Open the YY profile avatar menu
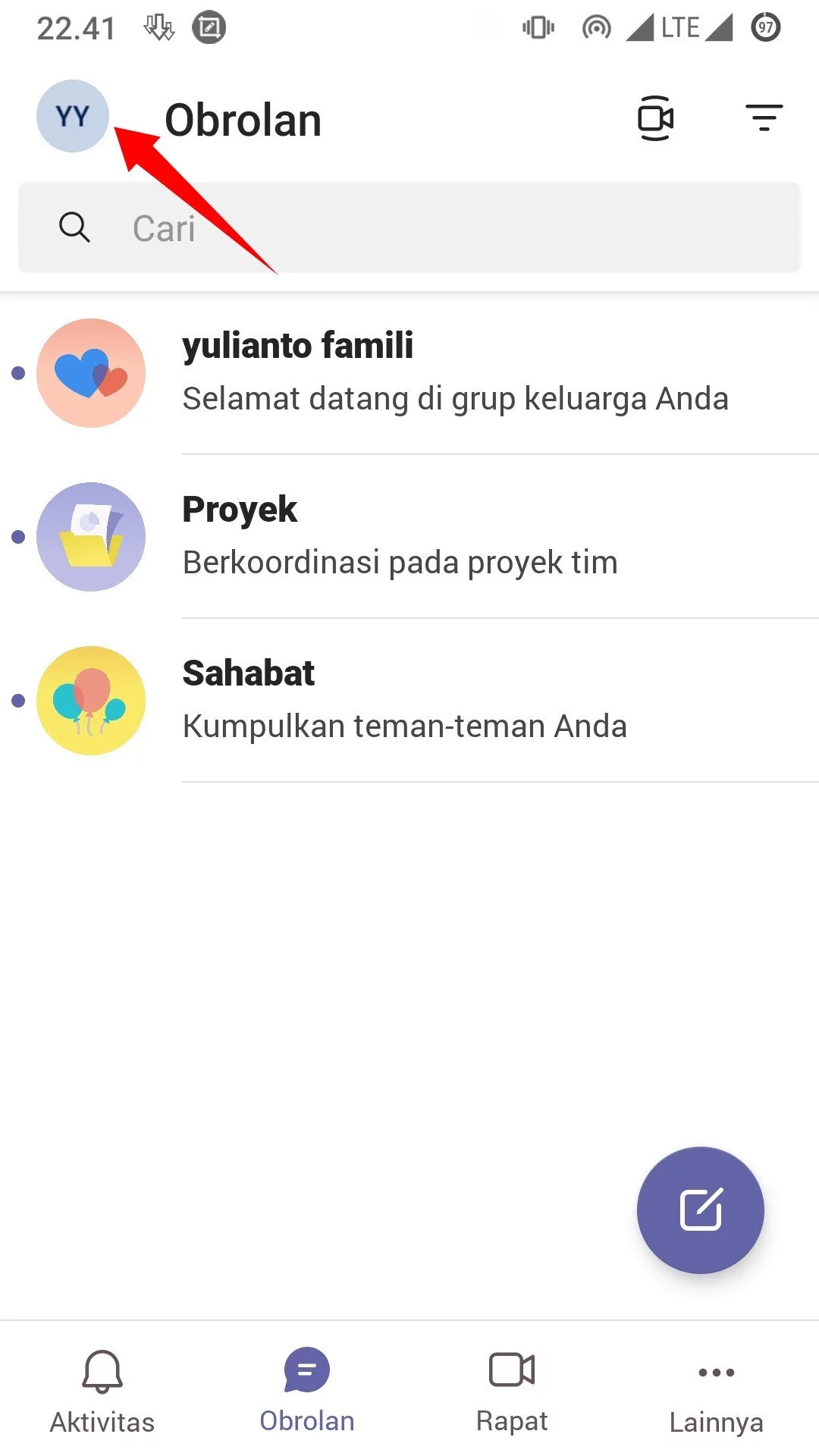The width and height of the screenshot is (819, 1456). [x=72, y=118]
